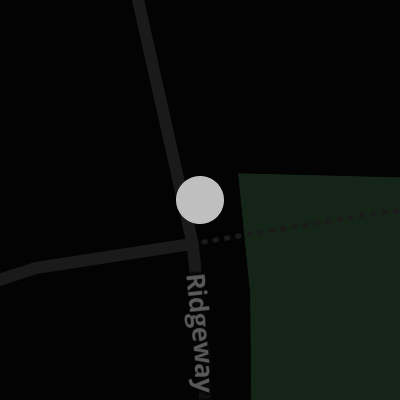The width and height of the screenshot is (400, 400).
Task: Tap the round location marker on the map
Action: [200, 200]
